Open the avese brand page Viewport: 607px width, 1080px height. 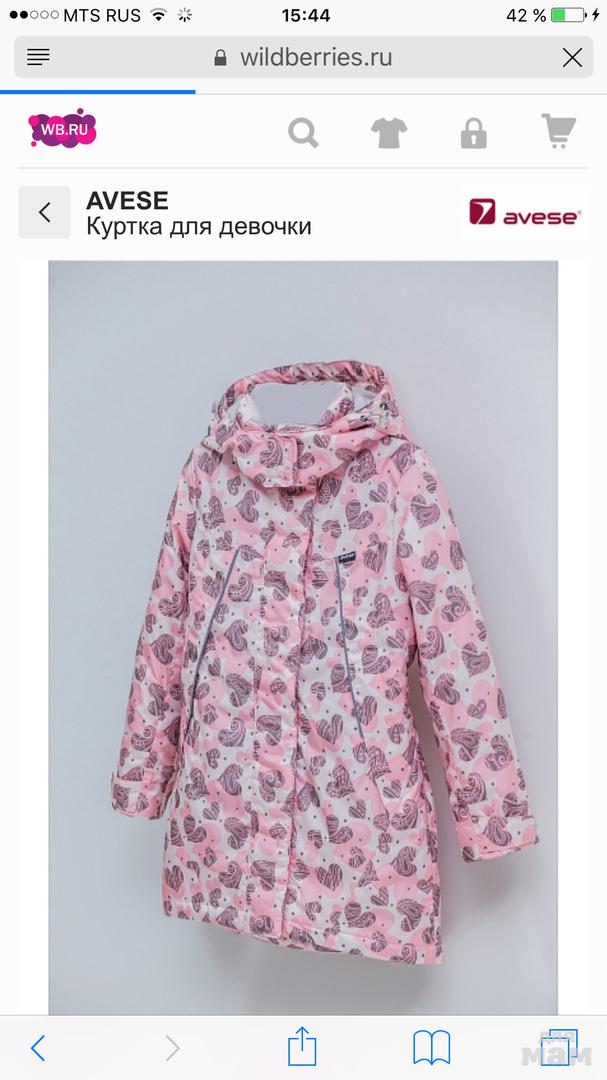pyautogui.click(x=525, y=212)
